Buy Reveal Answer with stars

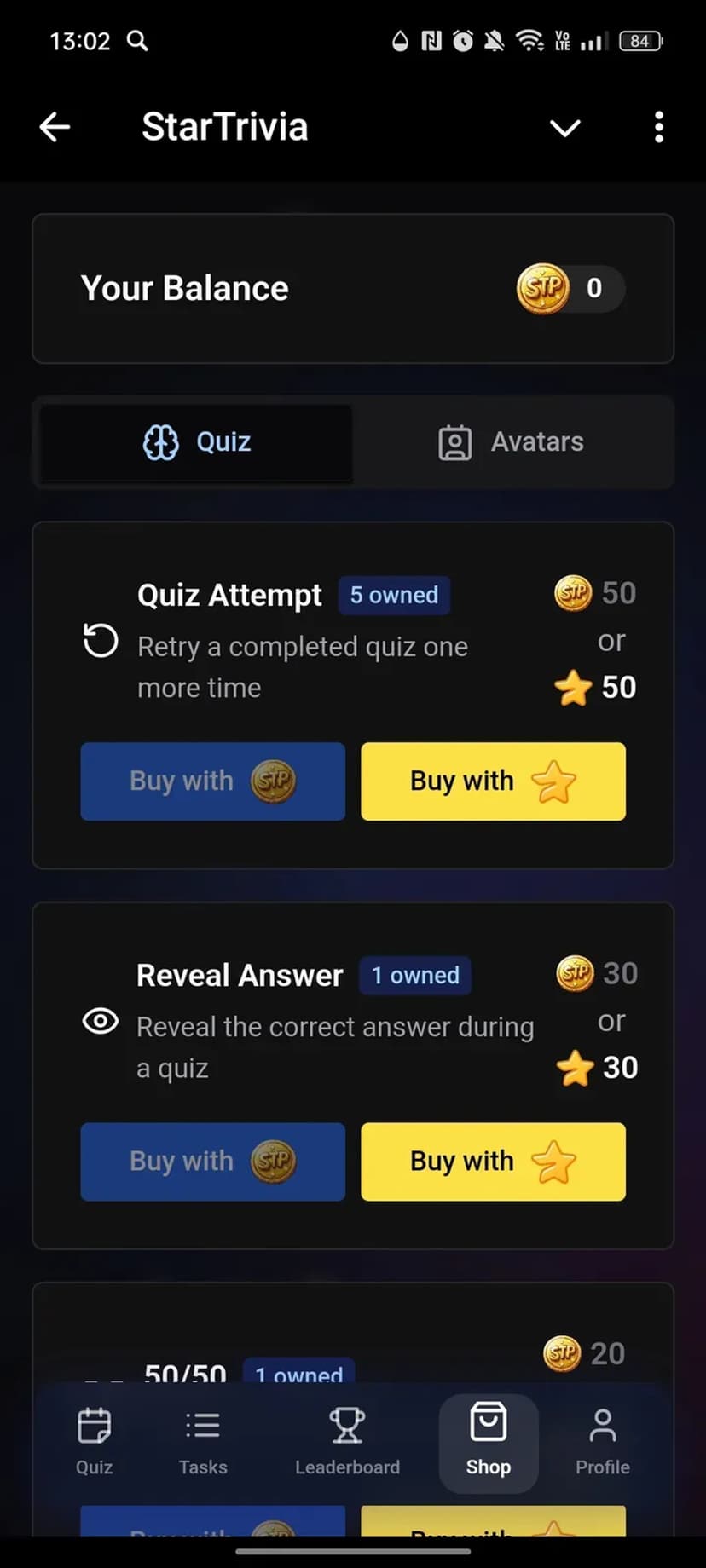coord(493,1162)
